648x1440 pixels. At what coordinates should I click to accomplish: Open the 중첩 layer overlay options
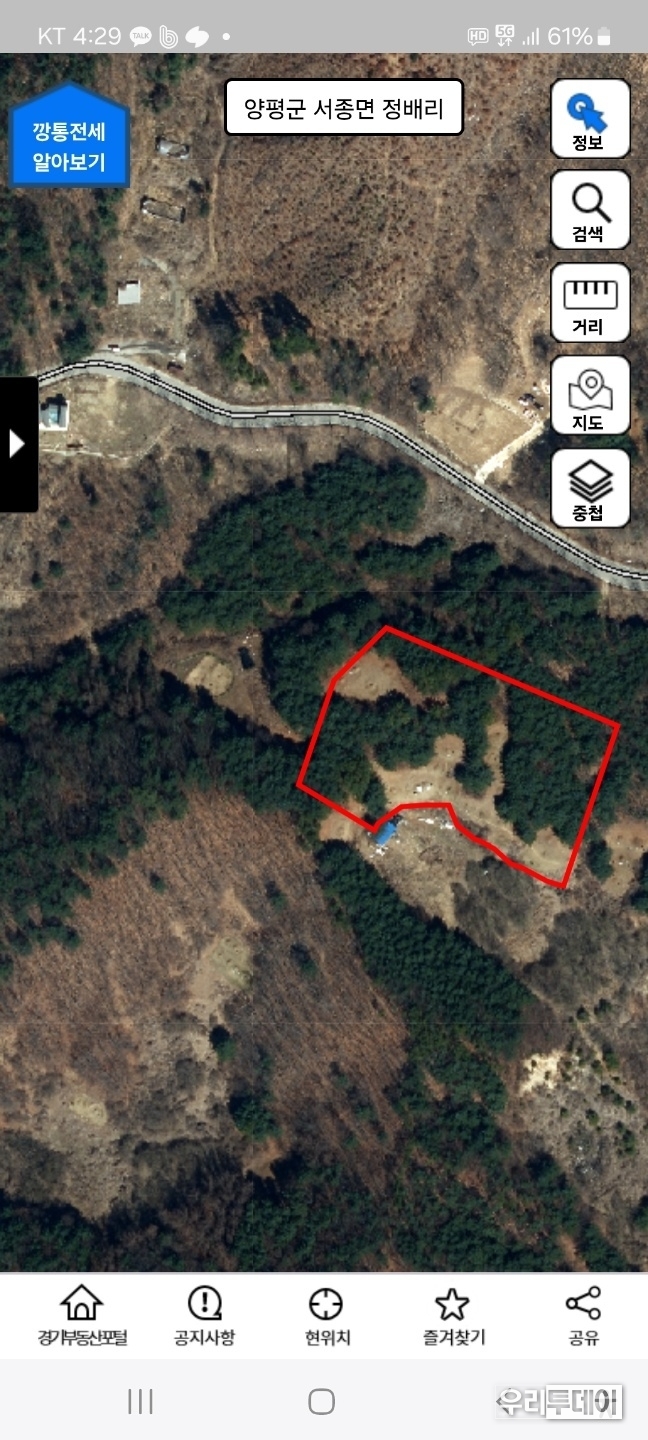click(590, 488)
